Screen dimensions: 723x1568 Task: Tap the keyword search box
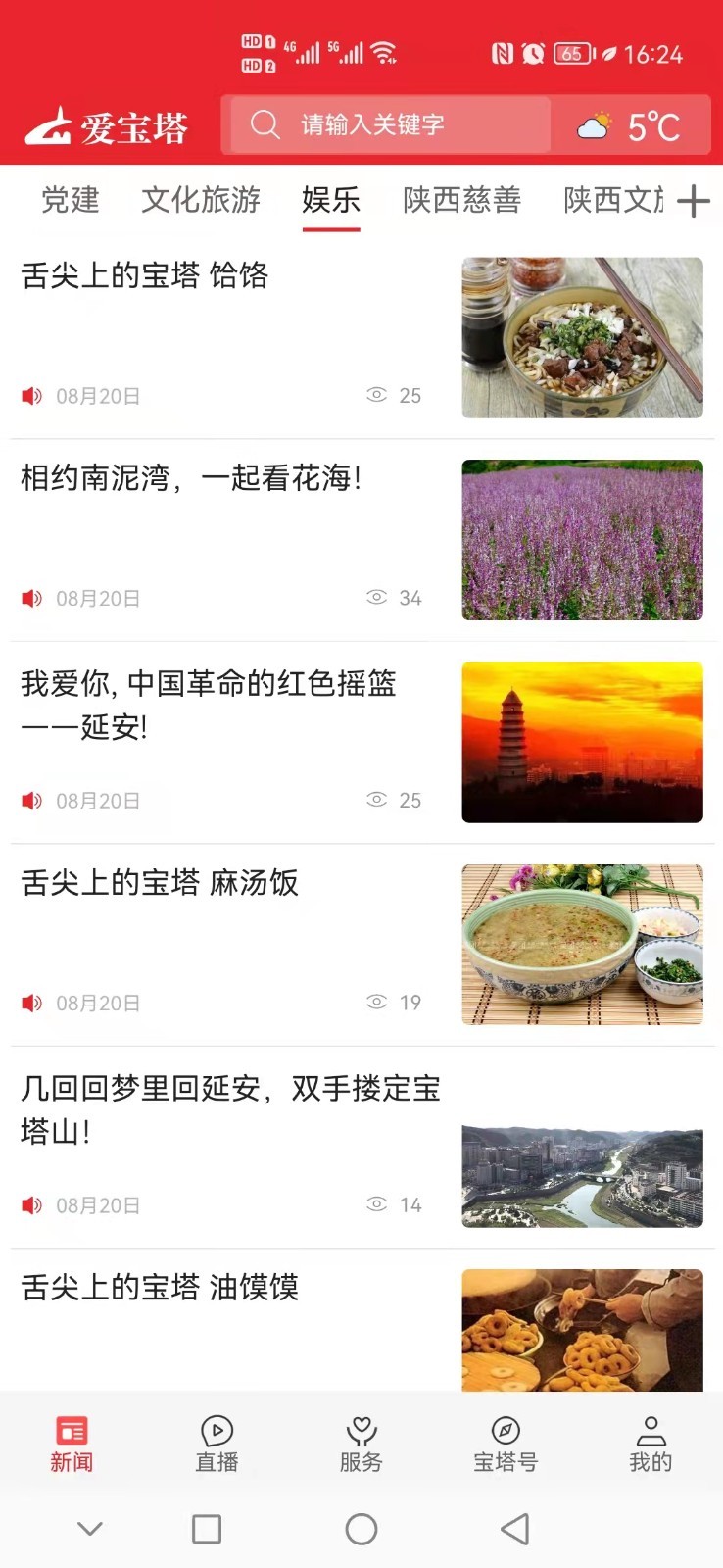pyautogui.click(x=390, y=124)
